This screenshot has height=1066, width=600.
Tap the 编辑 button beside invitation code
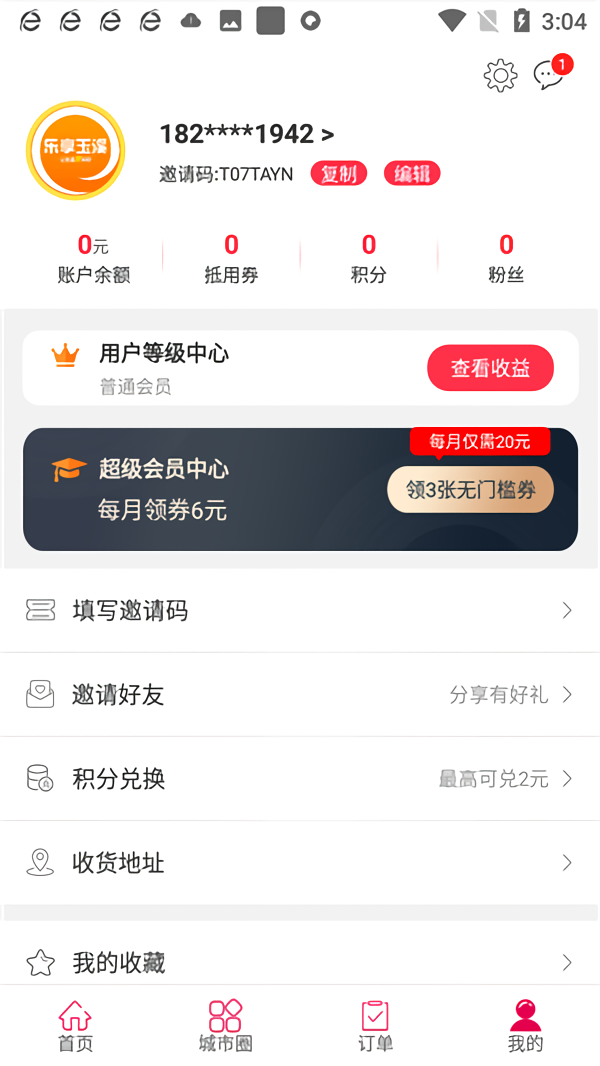click(412, 174)
